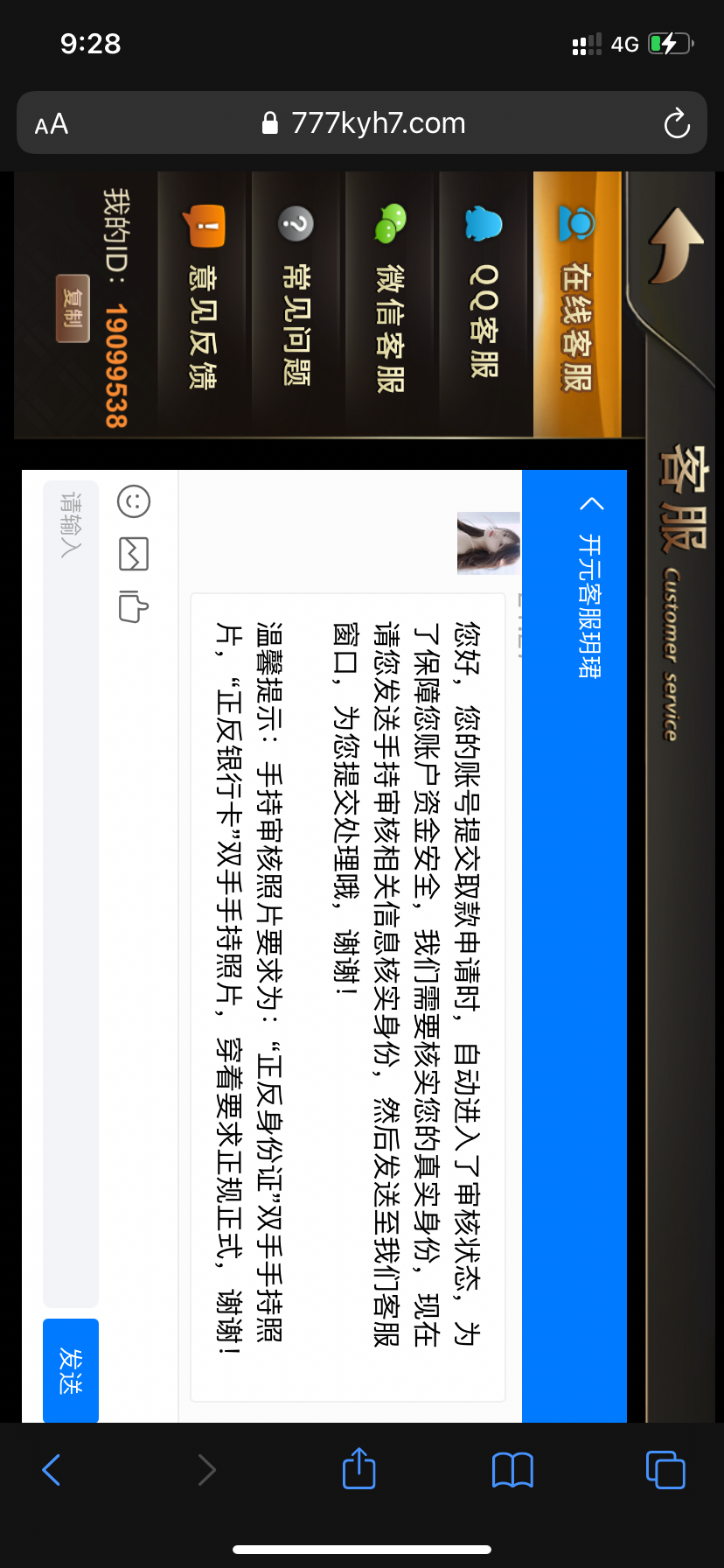
Task: View the 常见问题 FAQ section
Action: pyautogui.click(x=296, y=302)
